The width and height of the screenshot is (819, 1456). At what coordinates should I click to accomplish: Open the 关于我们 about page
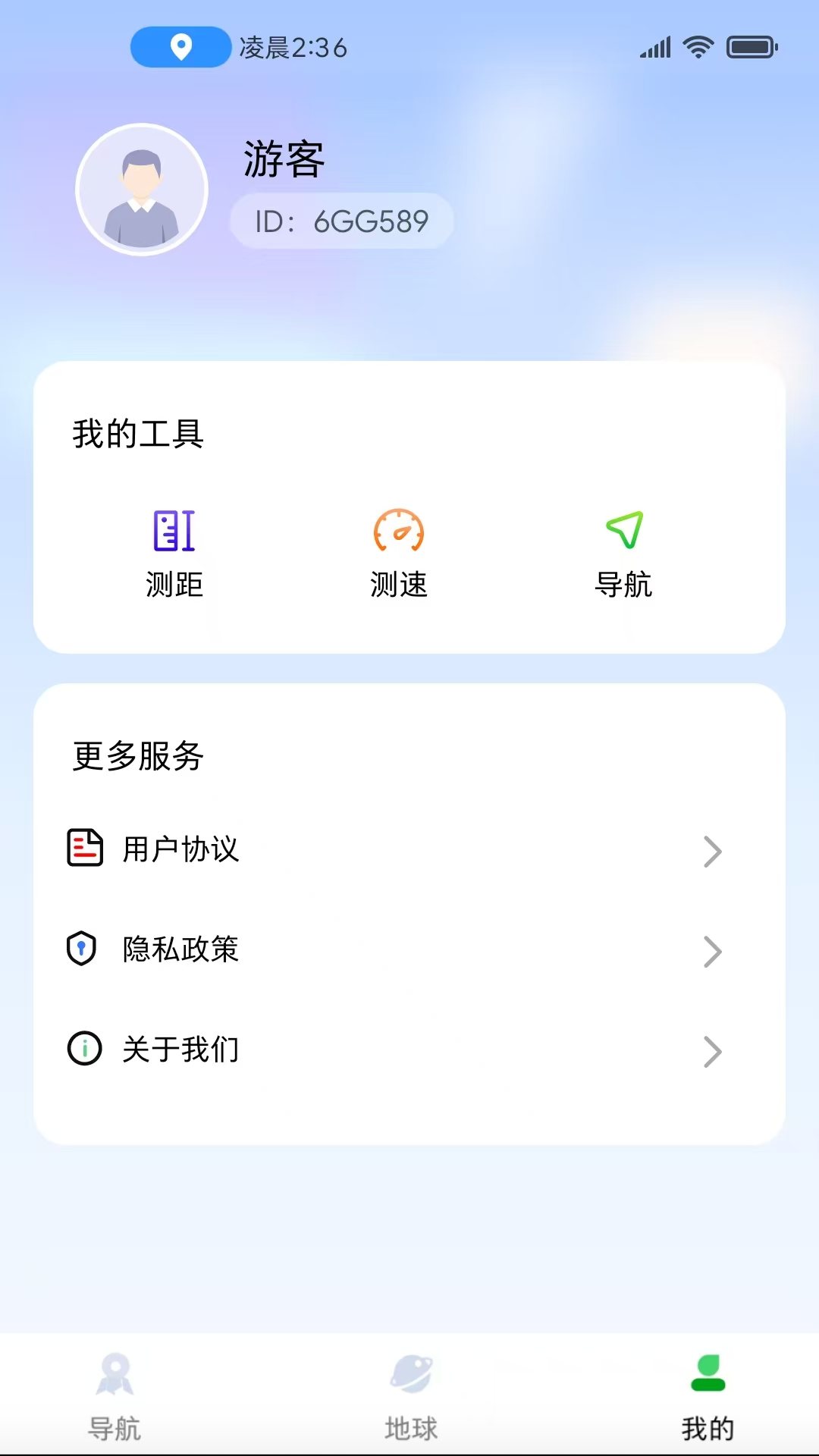tap(180, 1050)
